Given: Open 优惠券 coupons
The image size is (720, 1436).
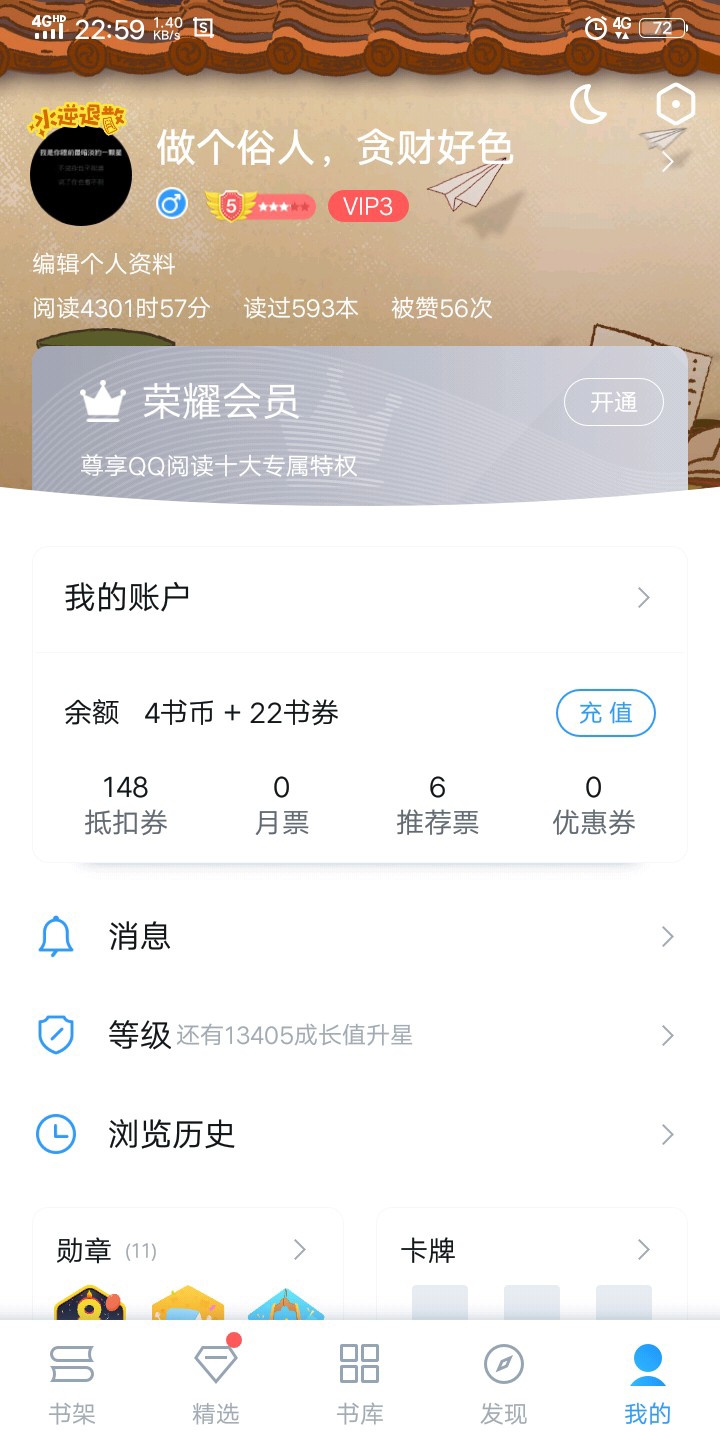Looking at the screenshot, I should point(593,805).
